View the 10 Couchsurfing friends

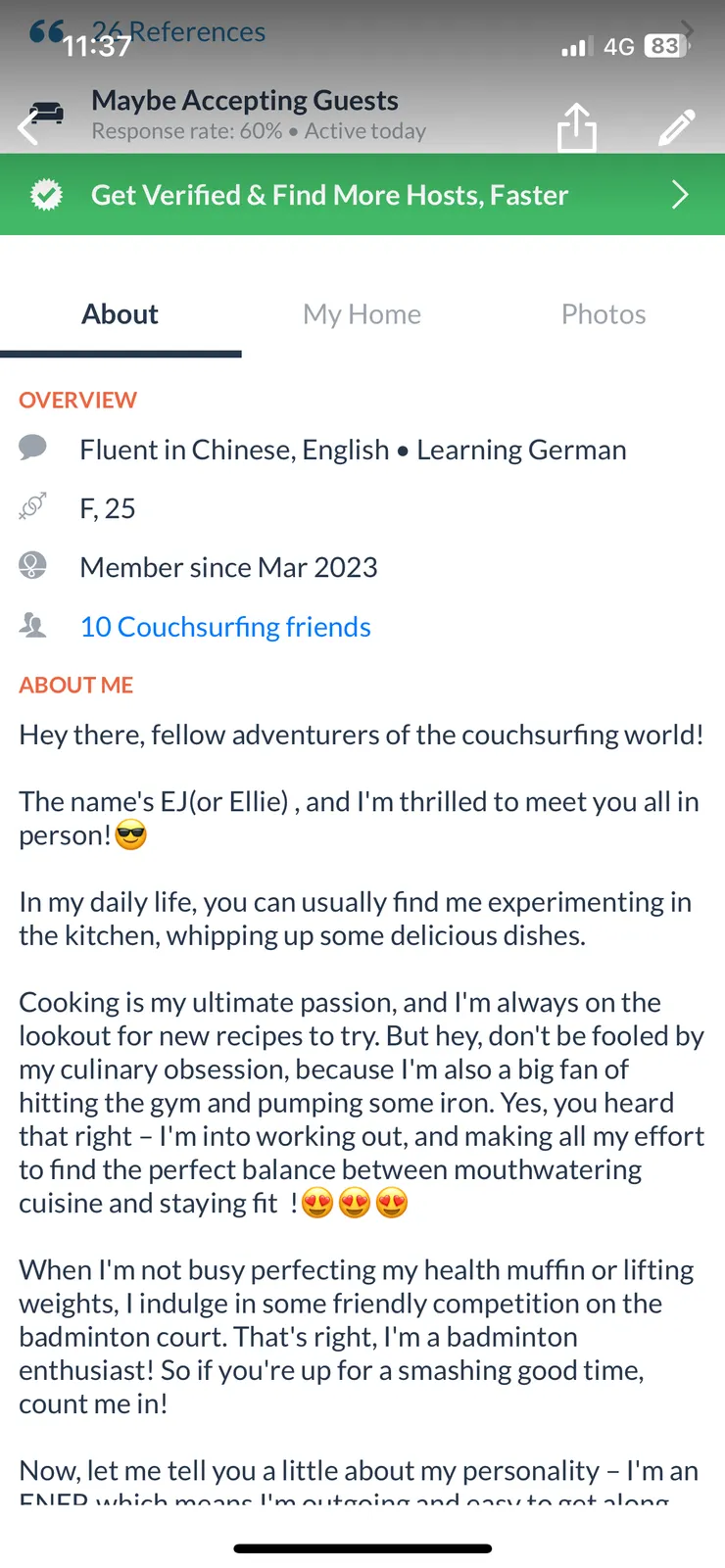(225, 627)
